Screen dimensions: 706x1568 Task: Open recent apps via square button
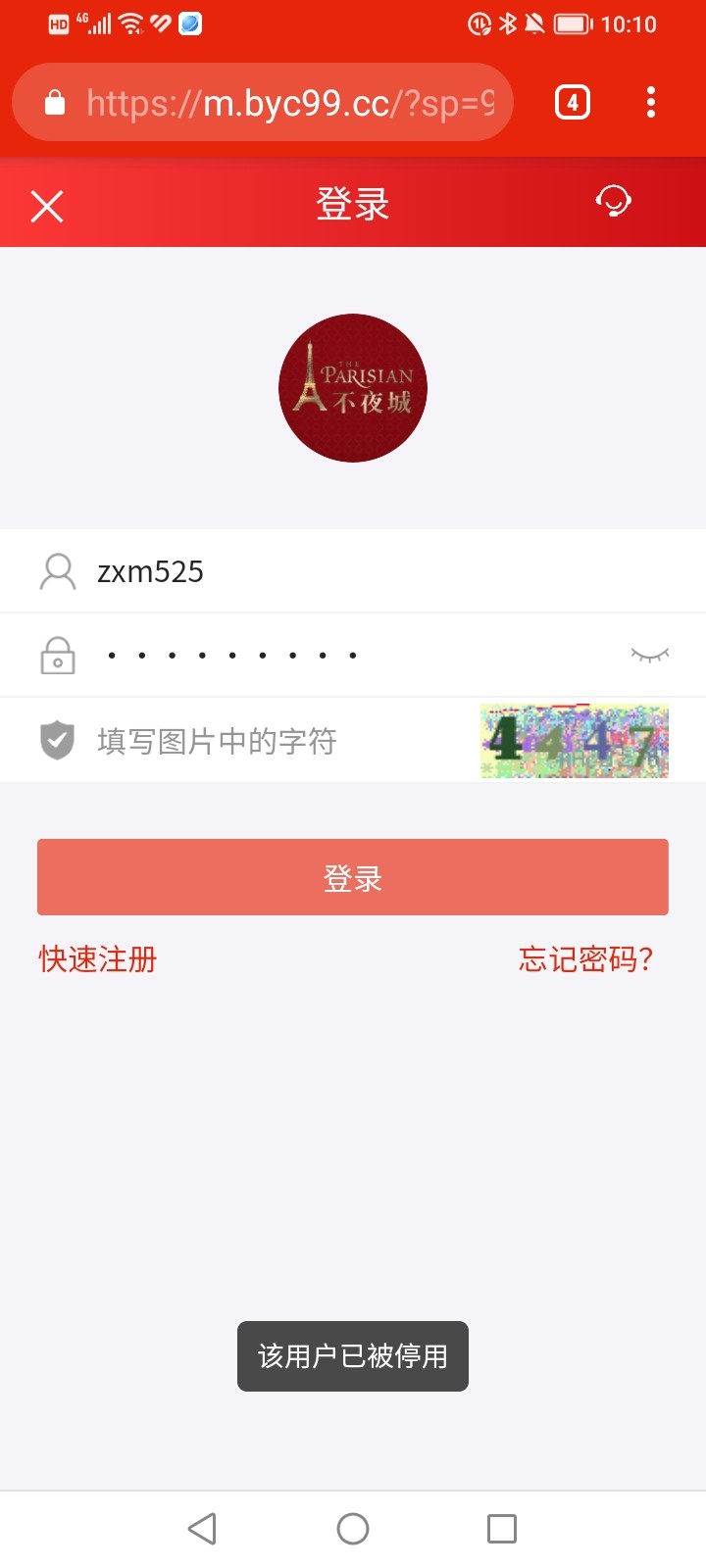pyautogui.click(x=502, y=1529)
